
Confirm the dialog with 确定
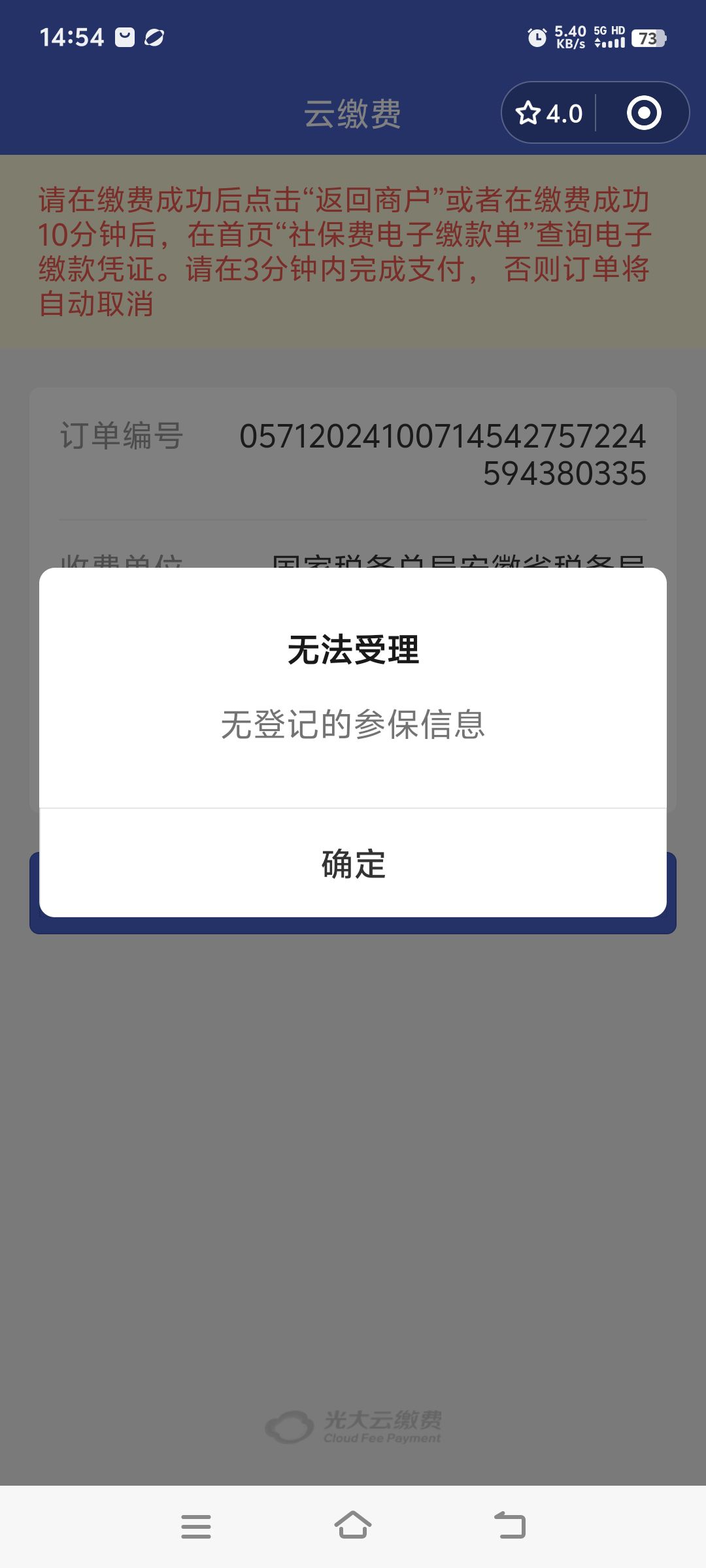tap(353, 863)
